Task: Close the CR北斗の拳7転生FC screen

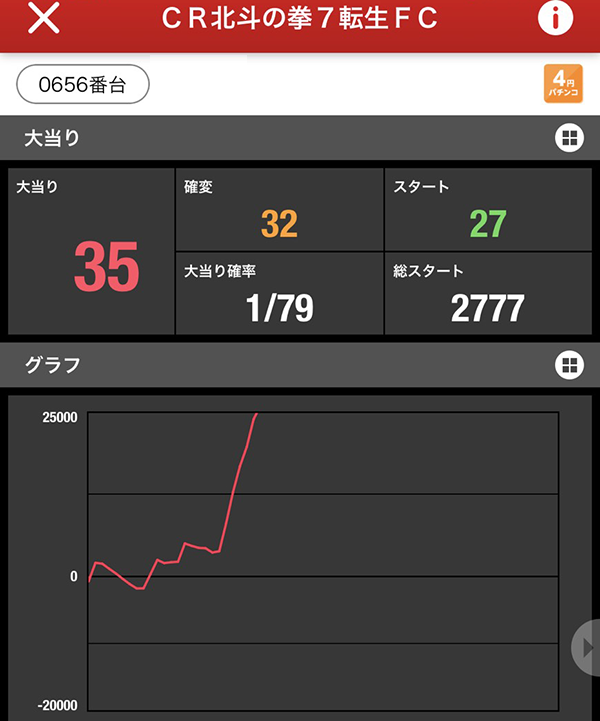Action: coord(43,19)
